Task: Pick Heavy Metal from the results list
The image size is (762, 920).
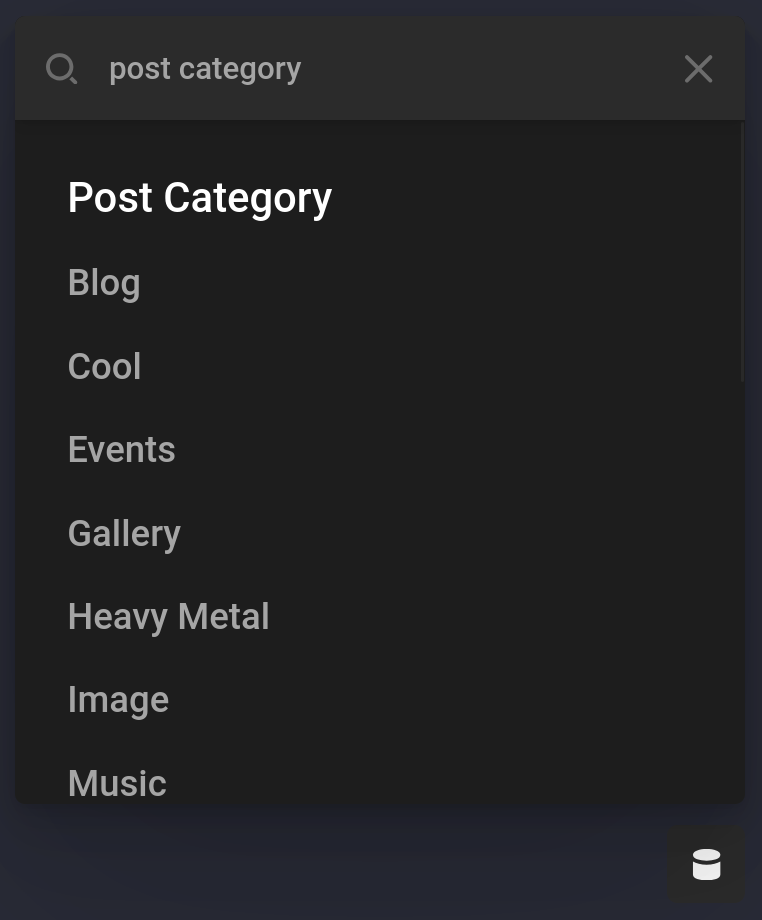Action: tap(168, 616)
